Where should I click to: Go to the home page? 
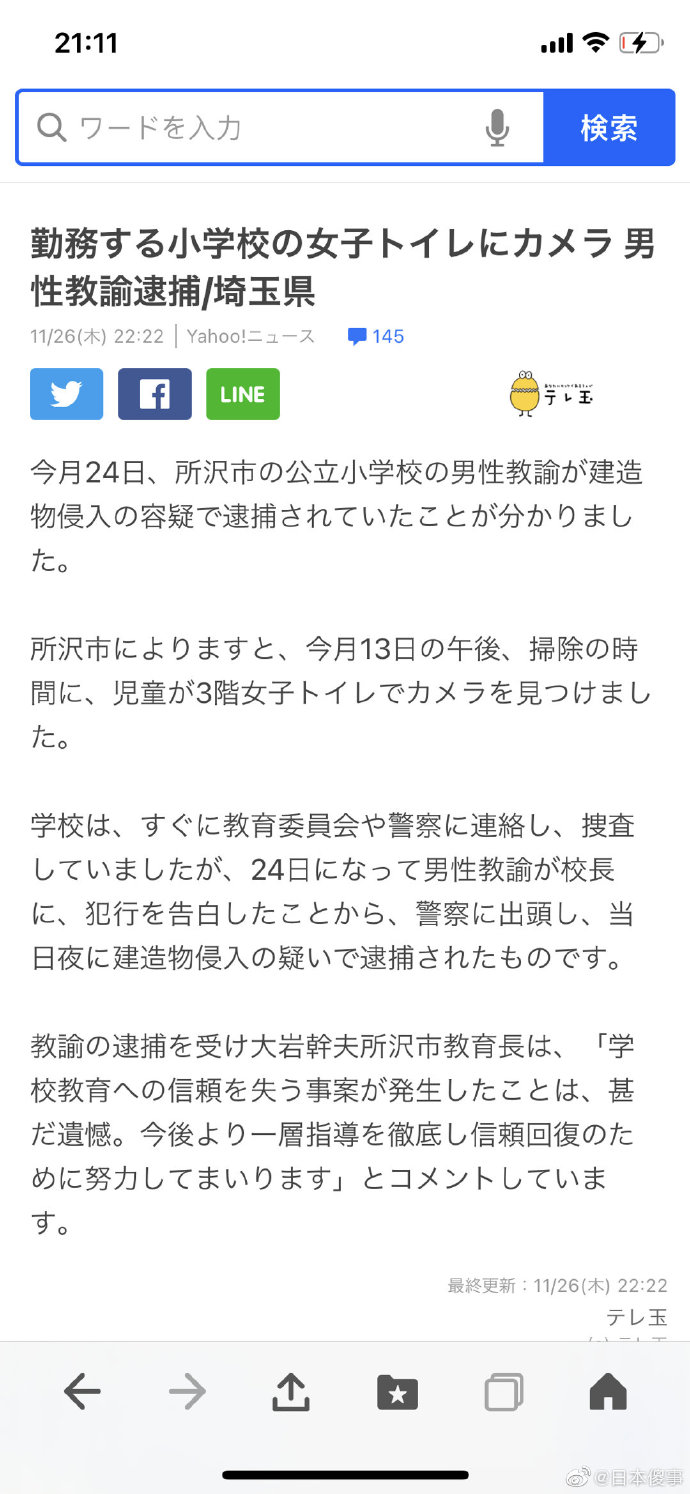point(608,1391)
